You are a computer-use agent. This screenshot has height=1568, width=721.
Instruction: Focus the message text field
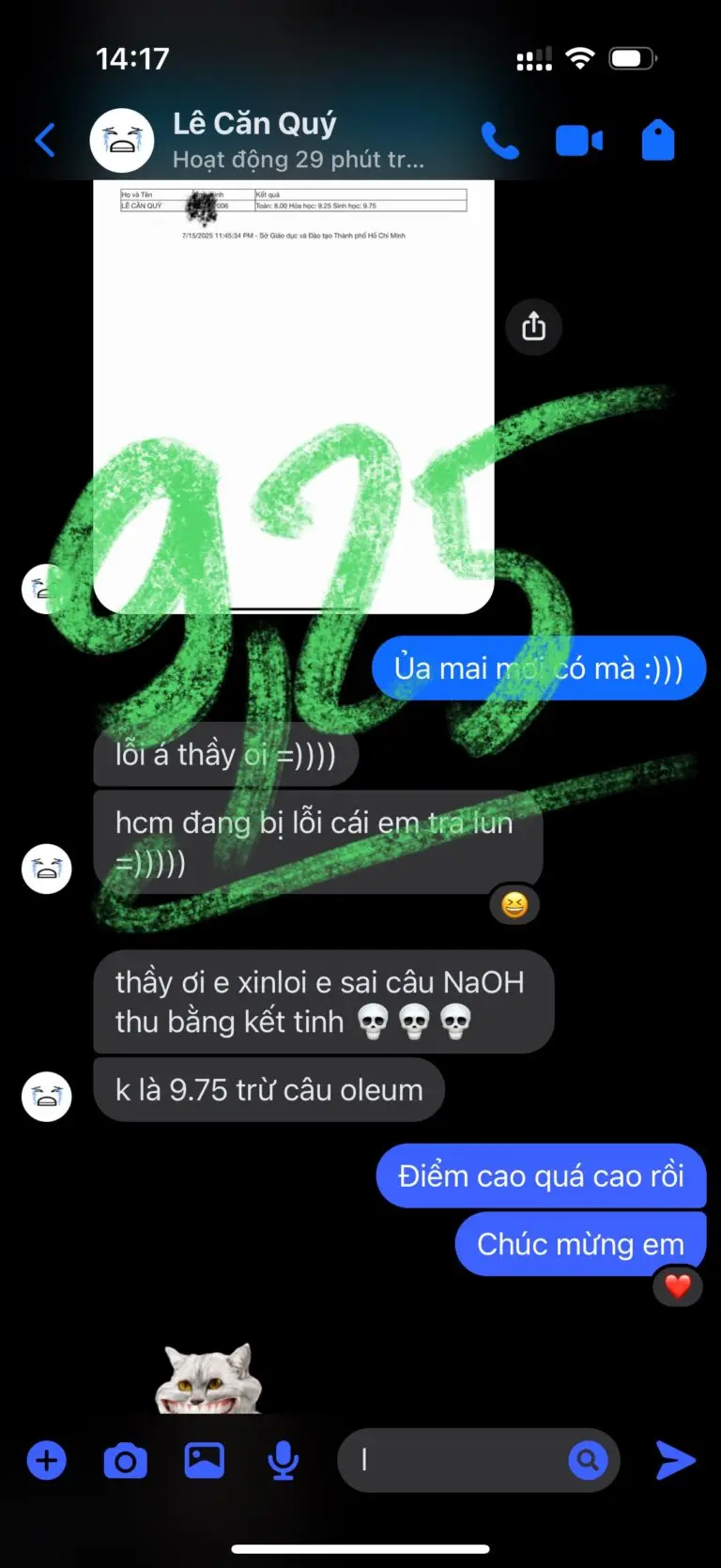451,1460
